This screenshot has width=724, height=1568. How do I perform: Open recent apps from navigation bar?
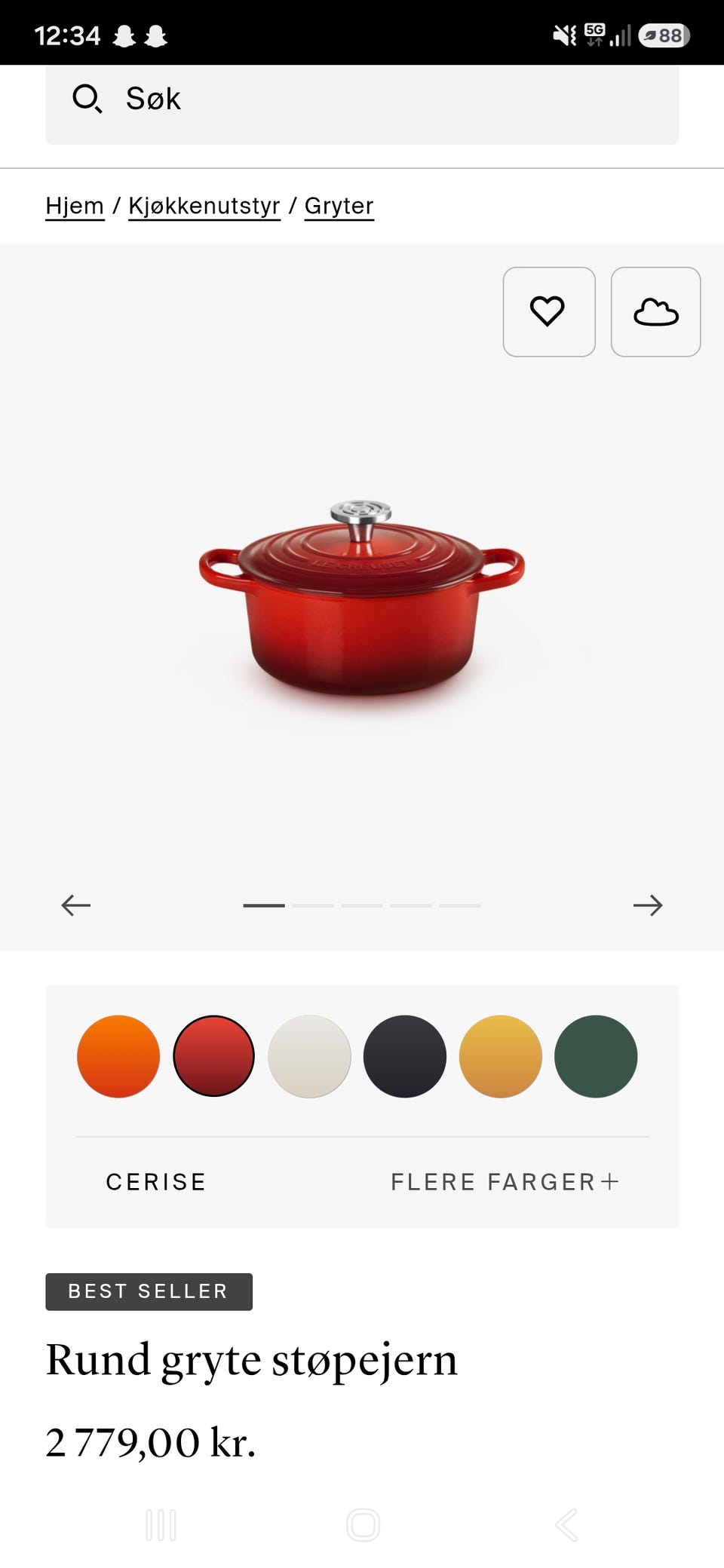click(161, 1525)
